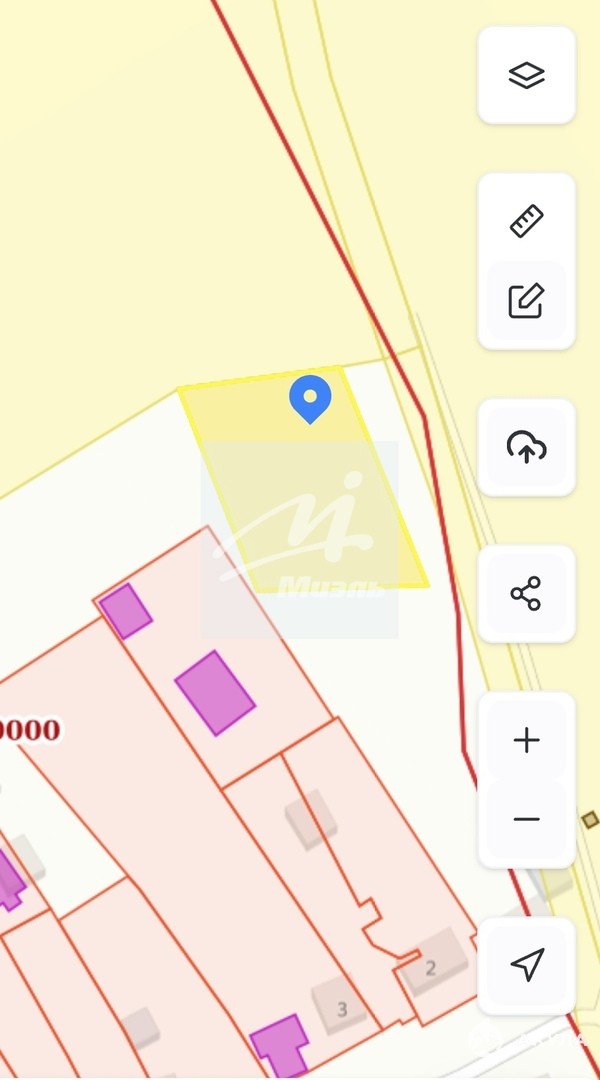Zoom out with the minus button
The height and width of the screenshot is (1080, 600).
(x=526, y=819)
